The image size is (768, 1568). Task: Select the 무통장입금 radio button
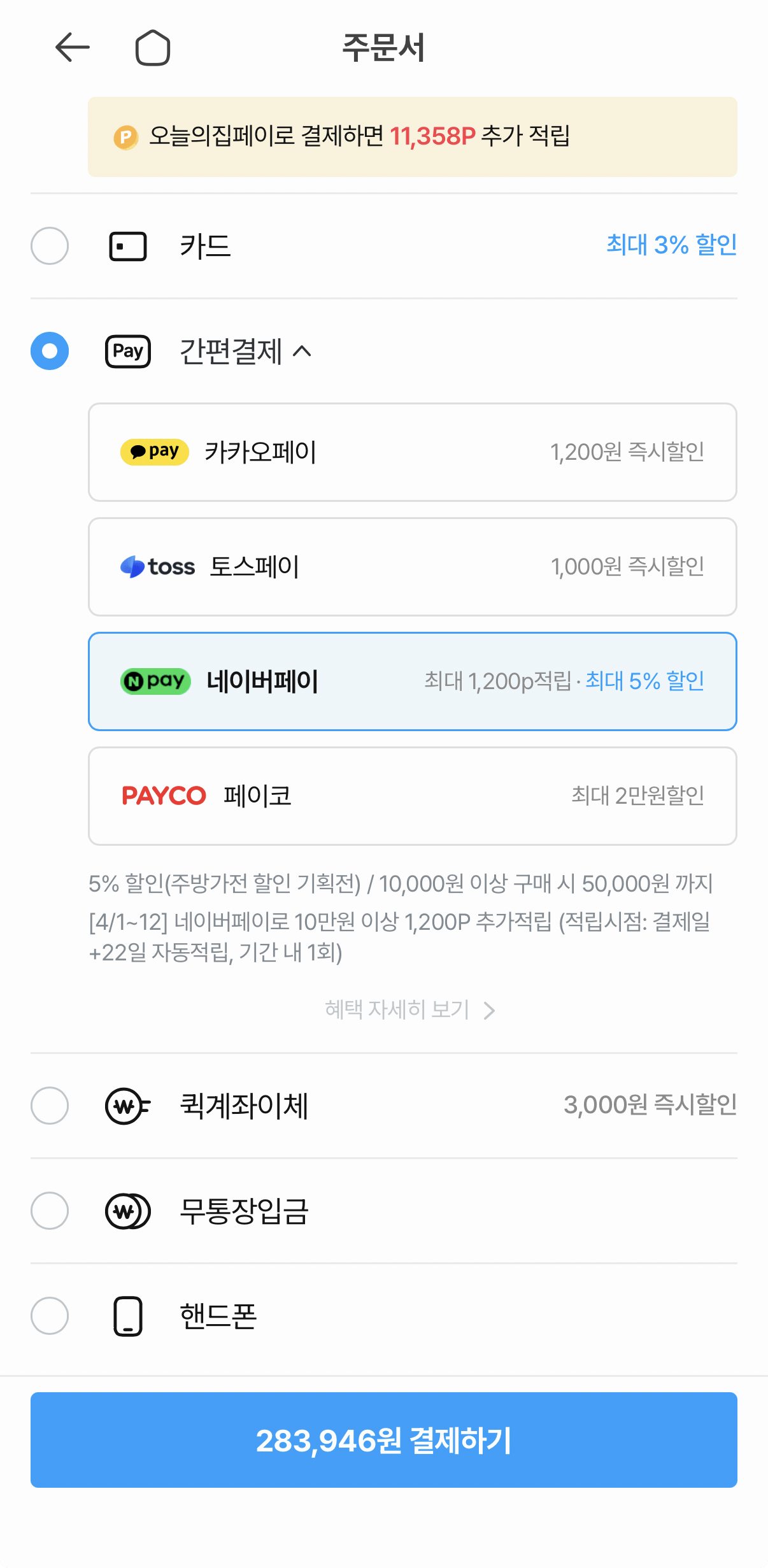pos(49,1211)
